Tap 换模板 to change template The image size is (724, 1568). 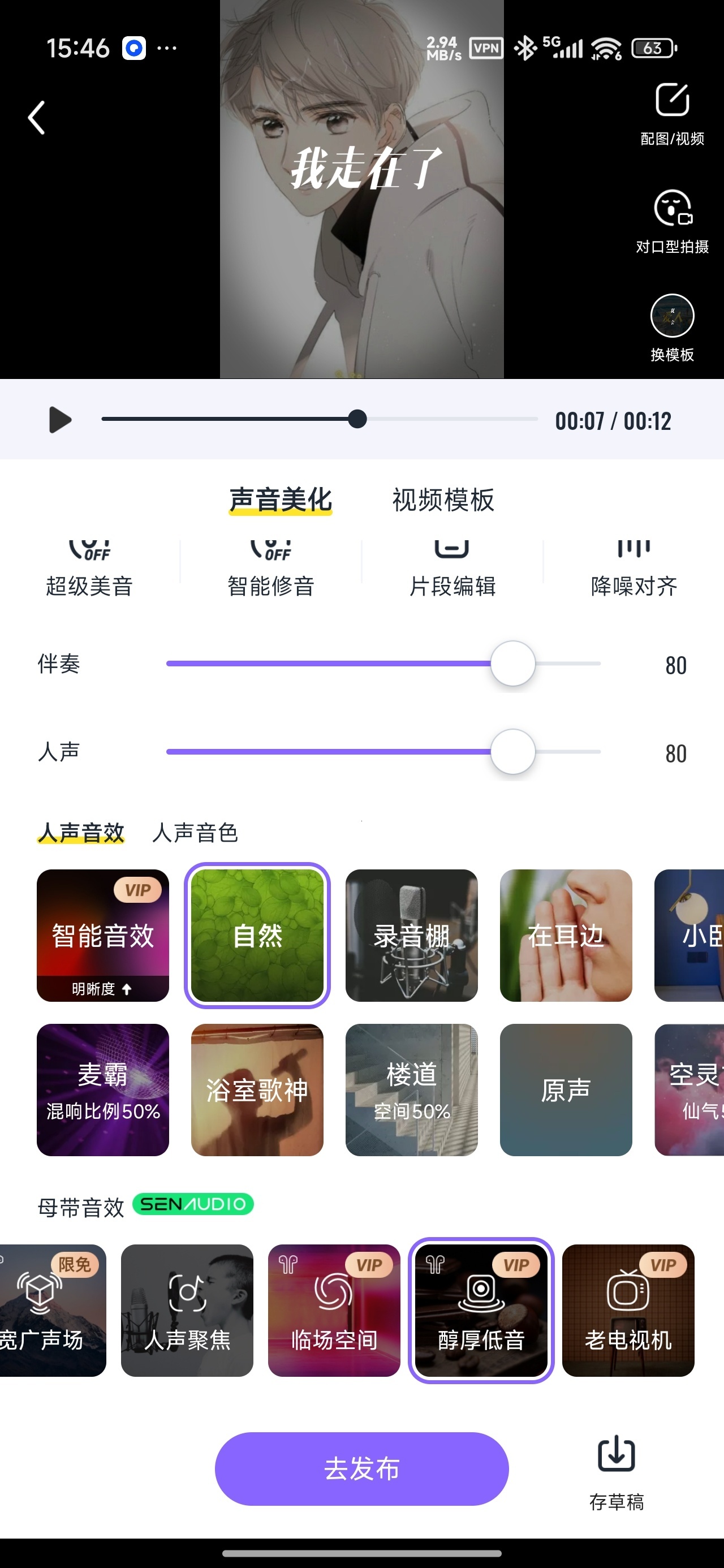(x=671, y=329)
